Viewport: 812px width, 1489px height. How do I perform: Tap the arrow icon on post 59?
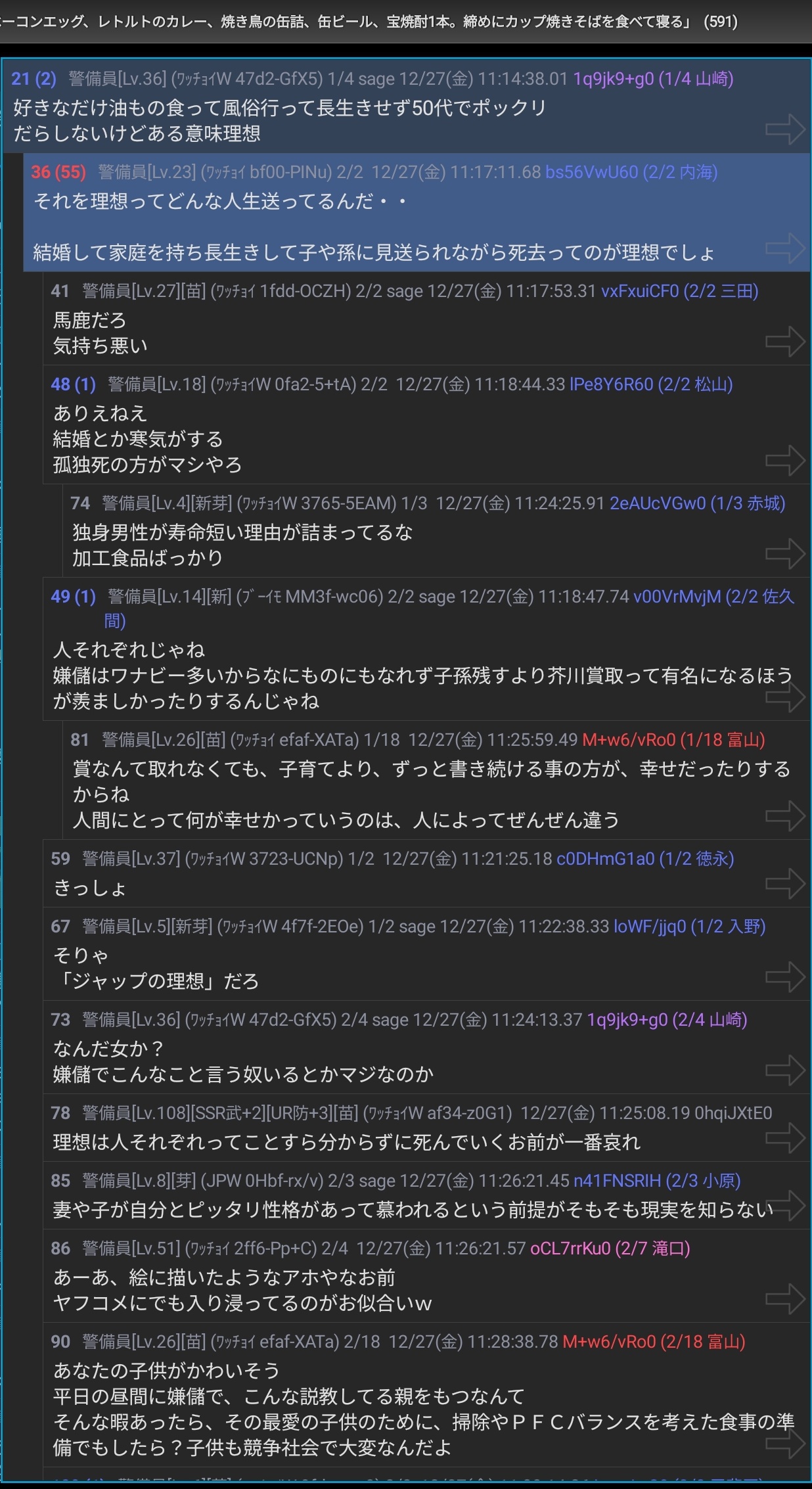[x=785, y=883]
